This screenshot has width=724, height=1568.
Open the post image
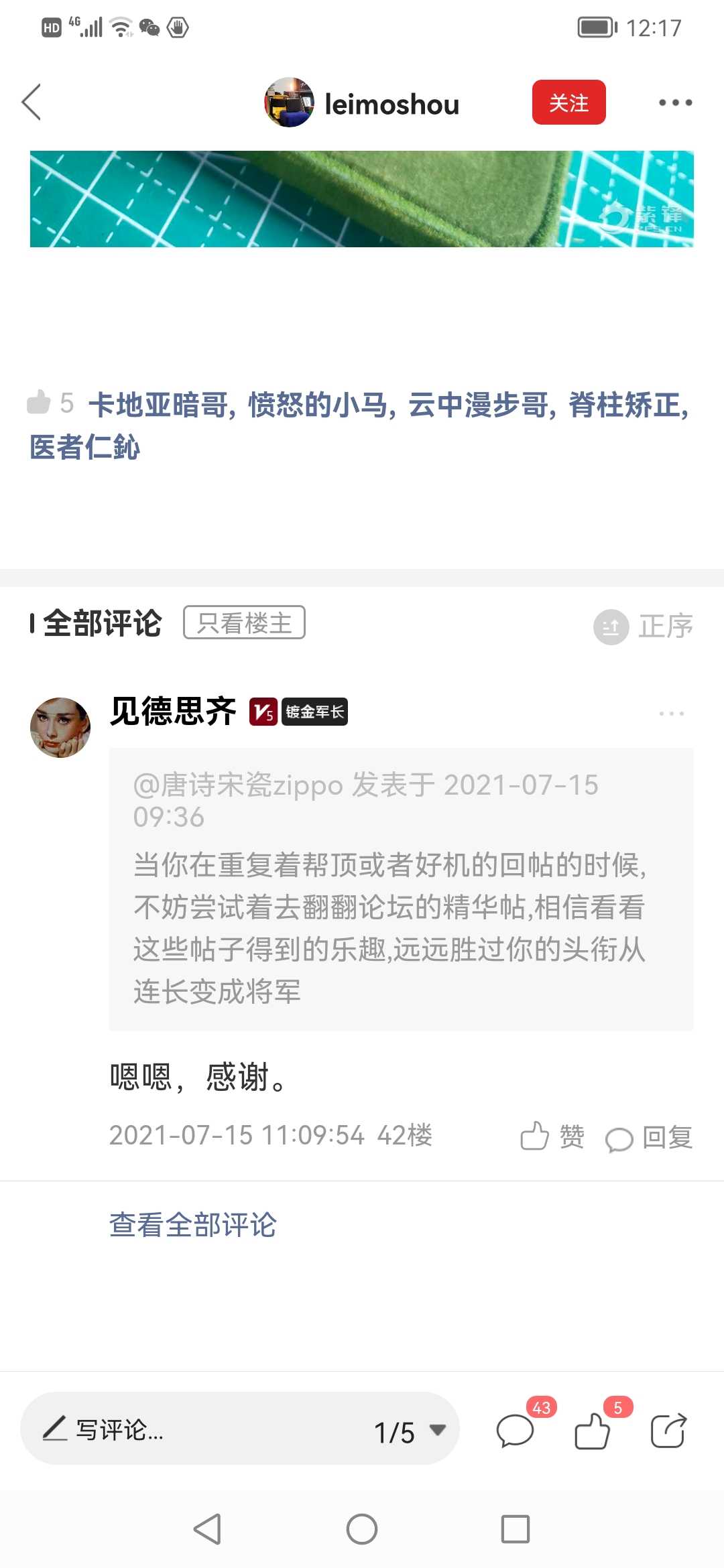[x=362, y=199]
